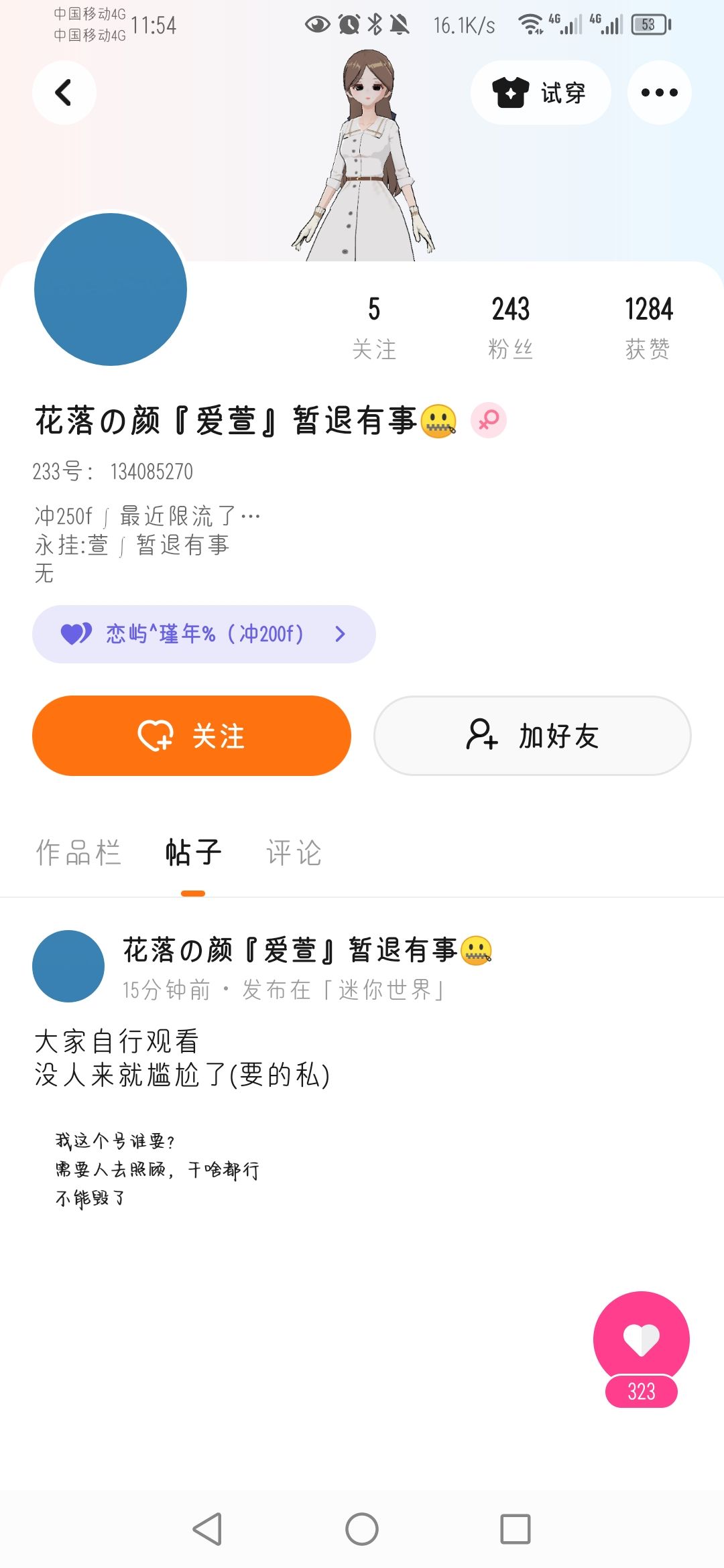724x1568 pixels.
Task: Go back using the top-left arrow
Action: [64, 92]
